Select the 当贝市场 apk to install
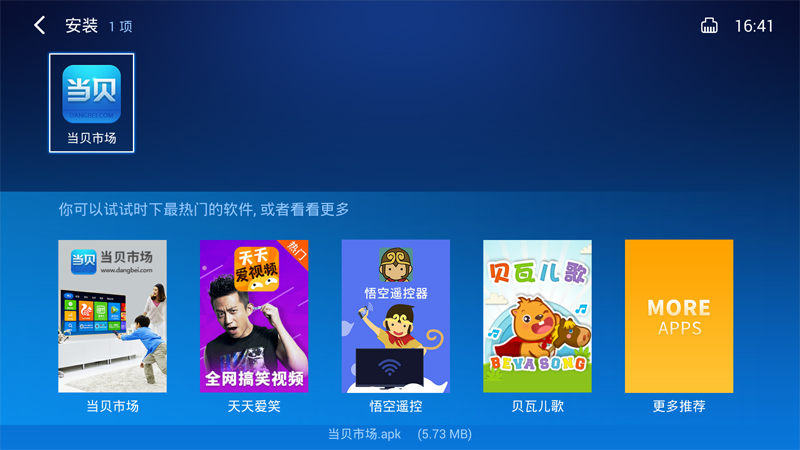Image resolution: width=800 pixels, height=450 pixels. click(x=92, y=102)
